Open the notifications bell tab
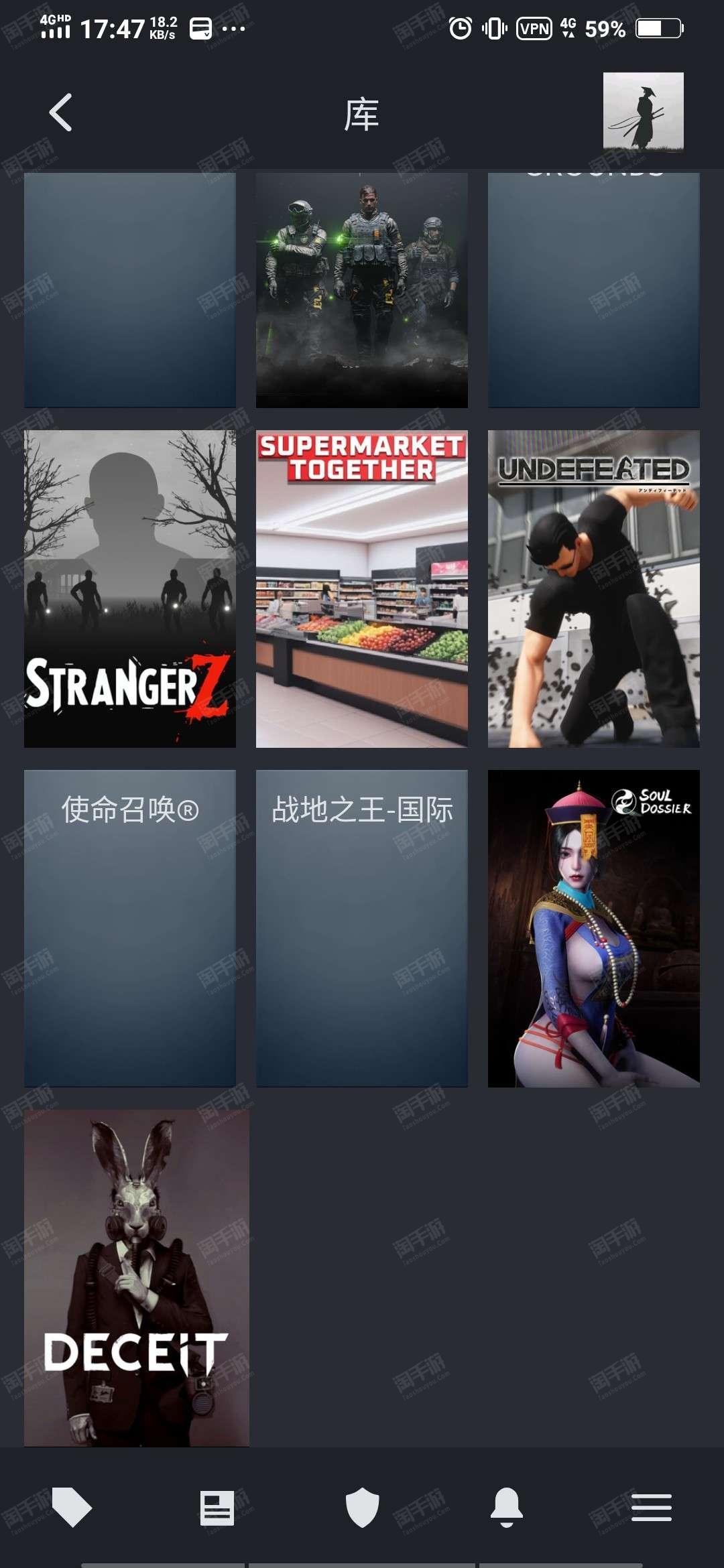This screenshot has width=724, height=1568. click(507, 1508)
